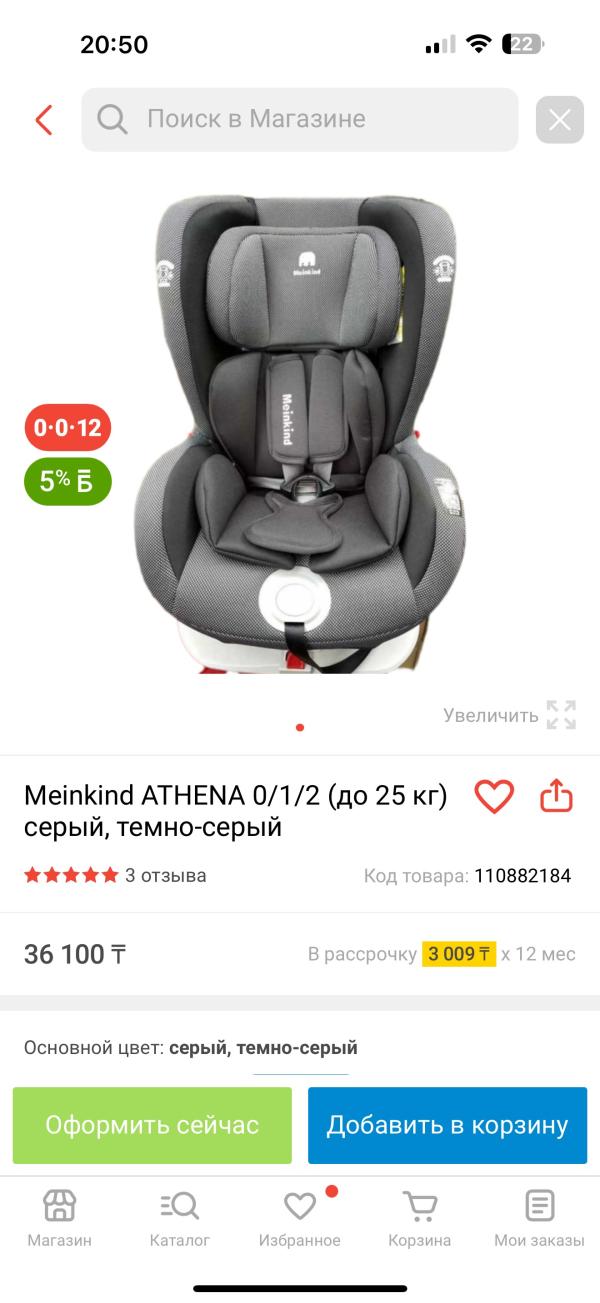Open the "3 отзыва" reviews

165,876
